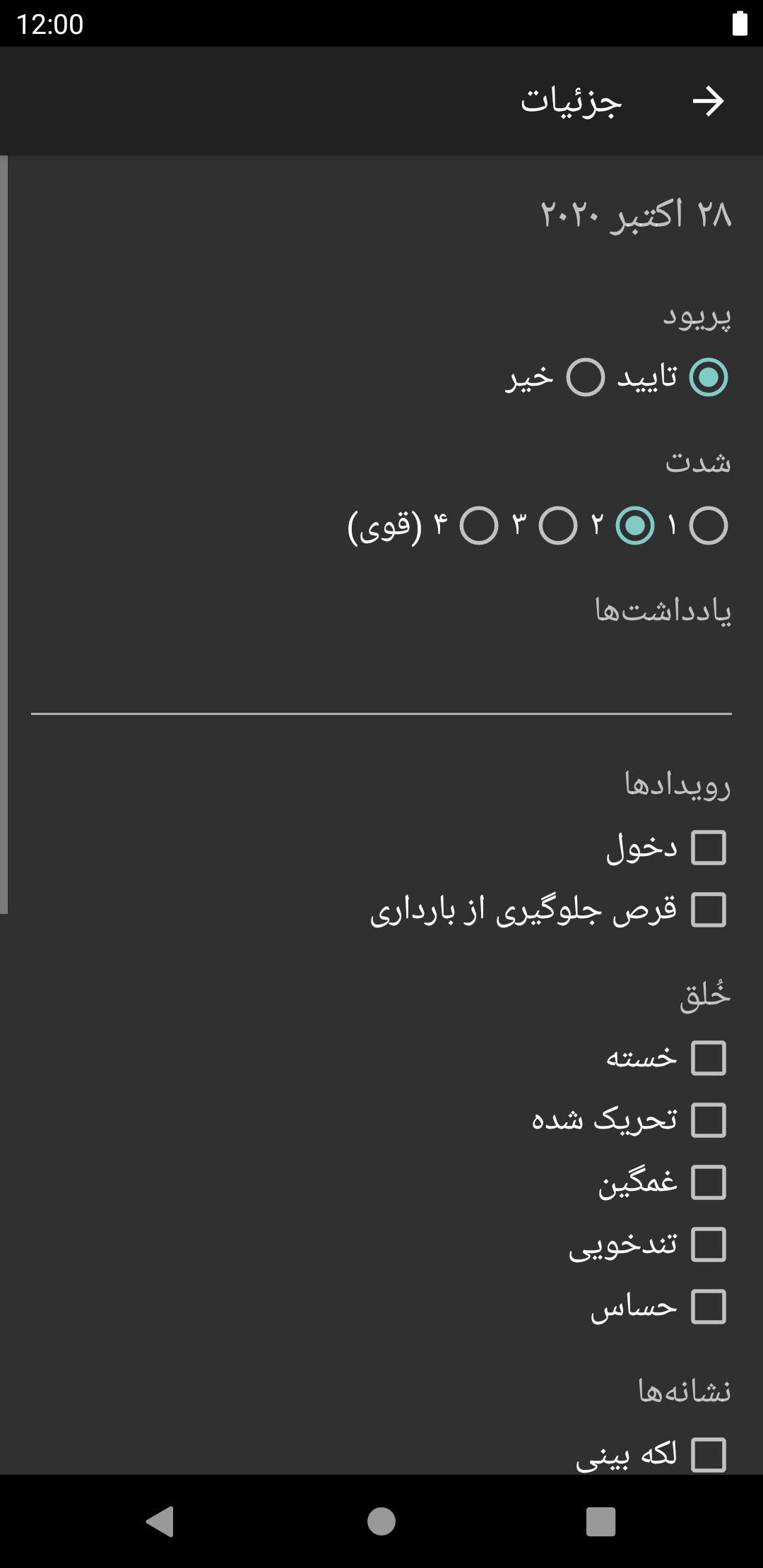This screenshot has width=763, height=1568.
Task: Select the تایید period option
Action: [x=673, y=377]
